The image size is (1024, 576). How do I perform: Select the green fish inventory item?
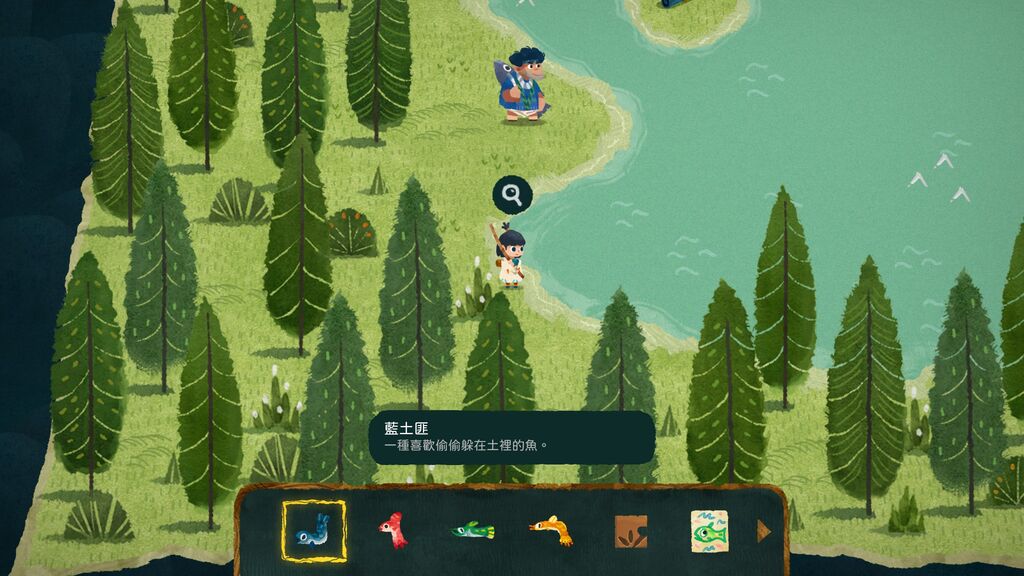click(472, 531)
